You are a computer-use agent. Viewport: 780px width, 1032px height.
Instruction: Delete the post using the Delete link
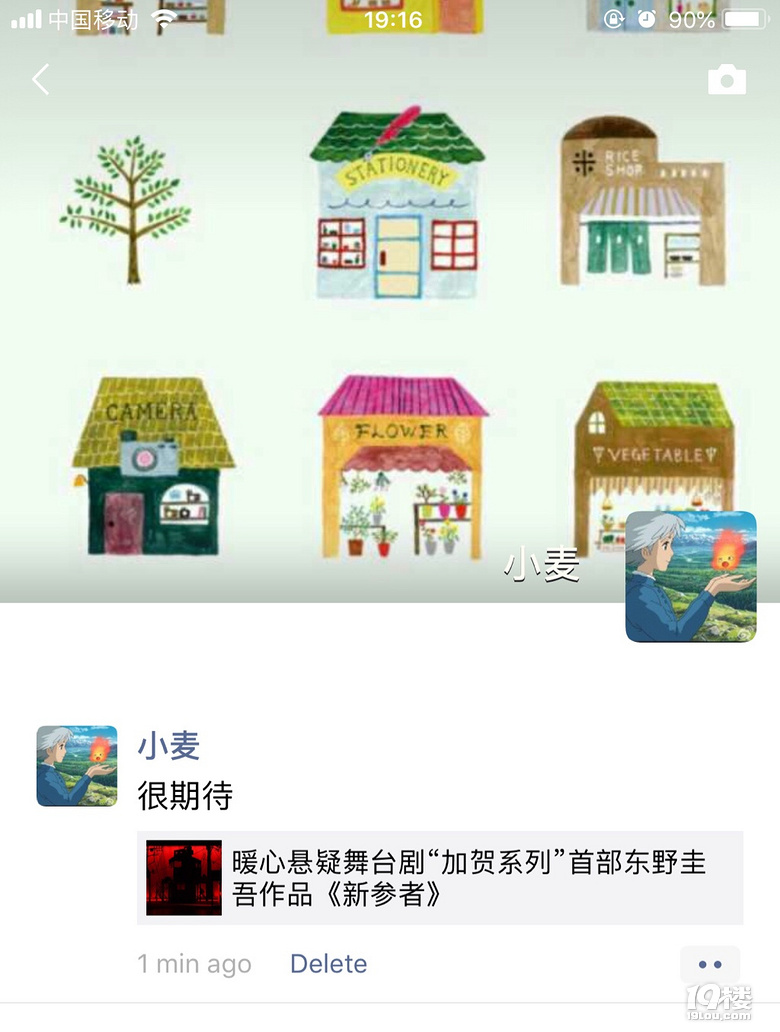[x=328, y=963]
